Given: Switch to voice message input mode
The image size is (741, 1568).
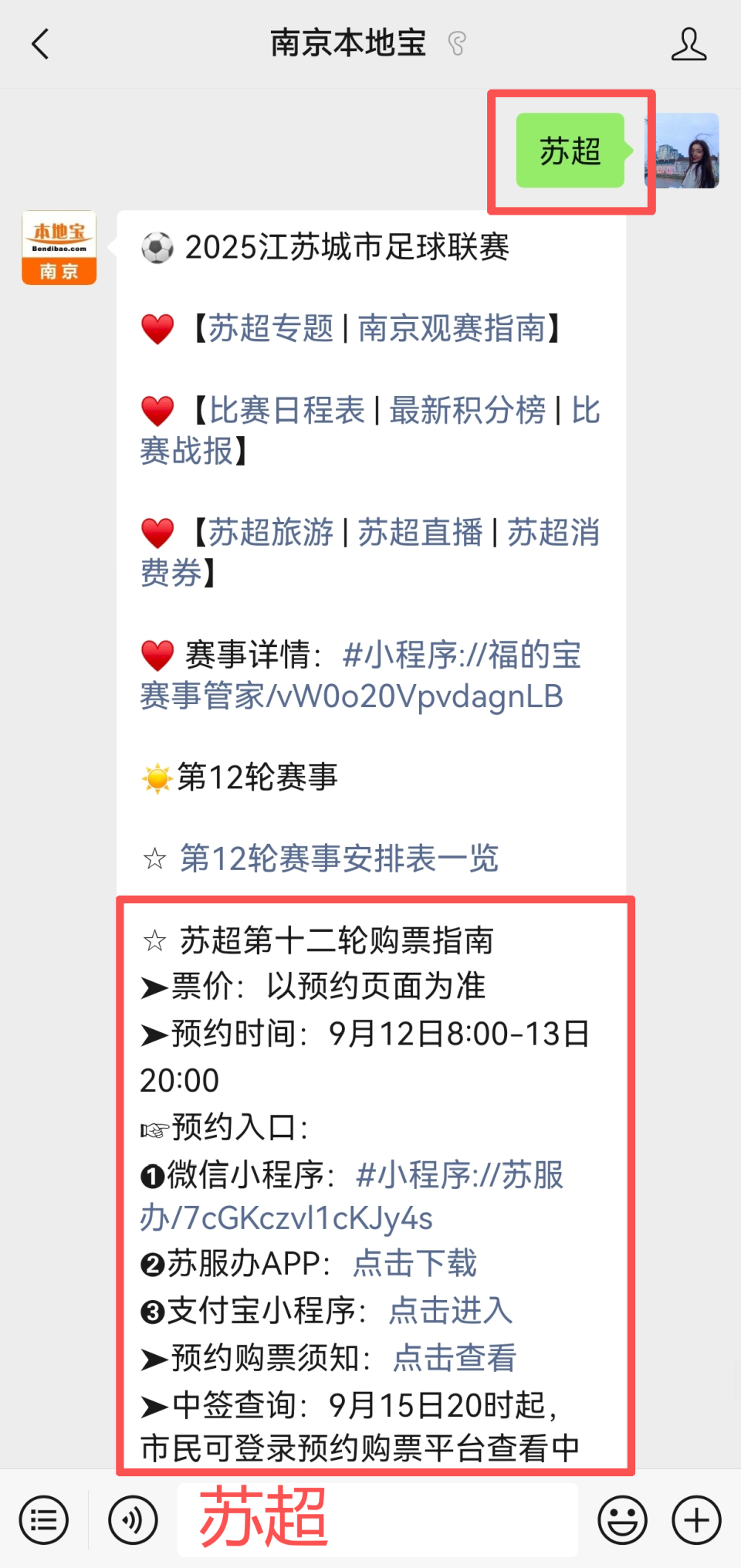Looking at the screenshot, I should (133, 1519).
